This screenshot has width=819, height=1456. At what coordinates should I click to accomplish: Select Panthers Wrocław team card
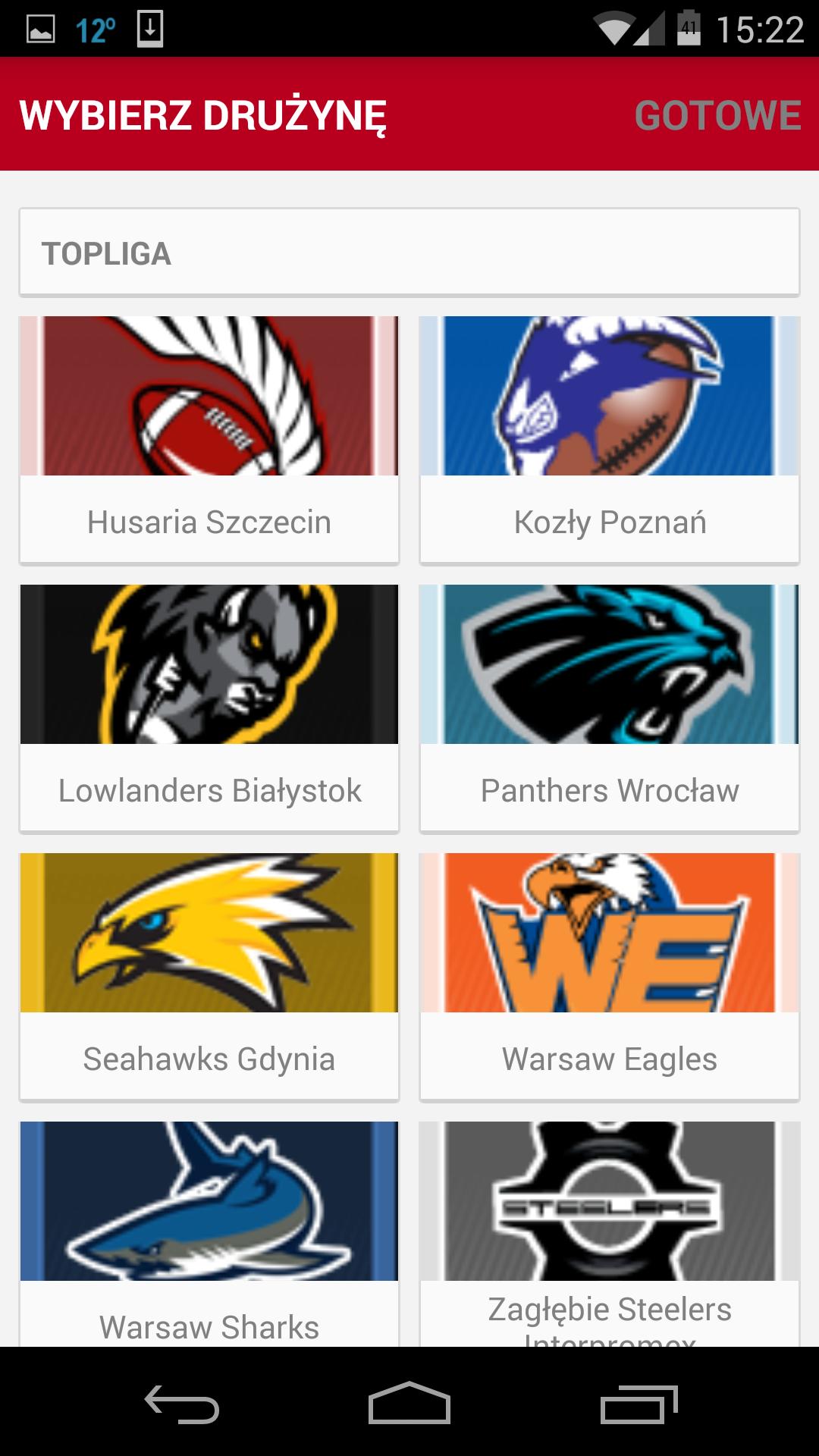[610, 708]
